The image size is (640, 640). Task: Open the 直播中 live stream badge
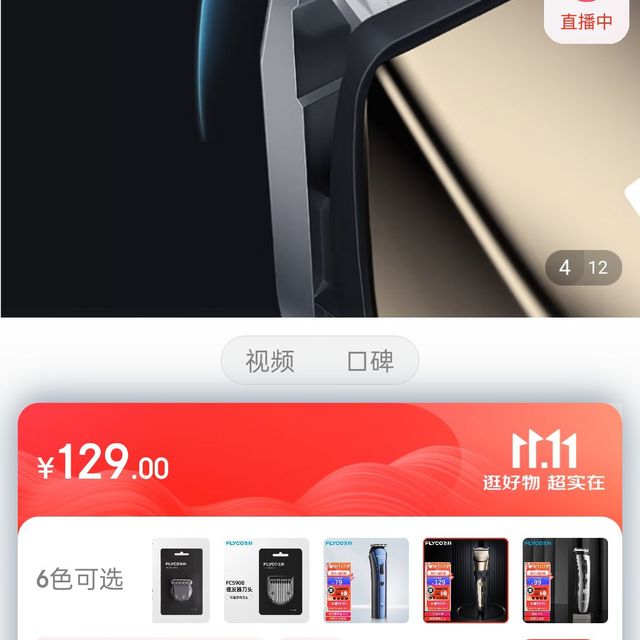(586, 20)
